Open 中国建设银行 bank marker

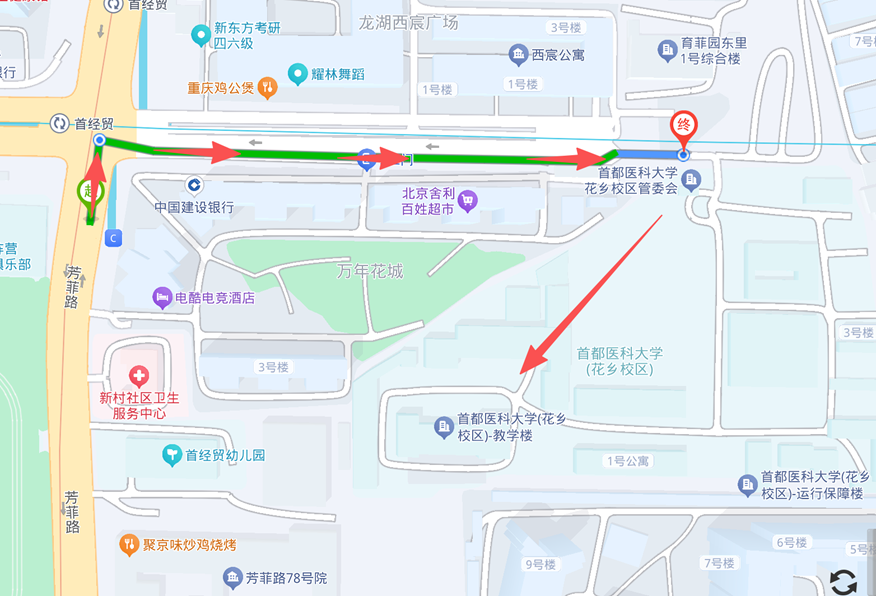coord(194,185)
